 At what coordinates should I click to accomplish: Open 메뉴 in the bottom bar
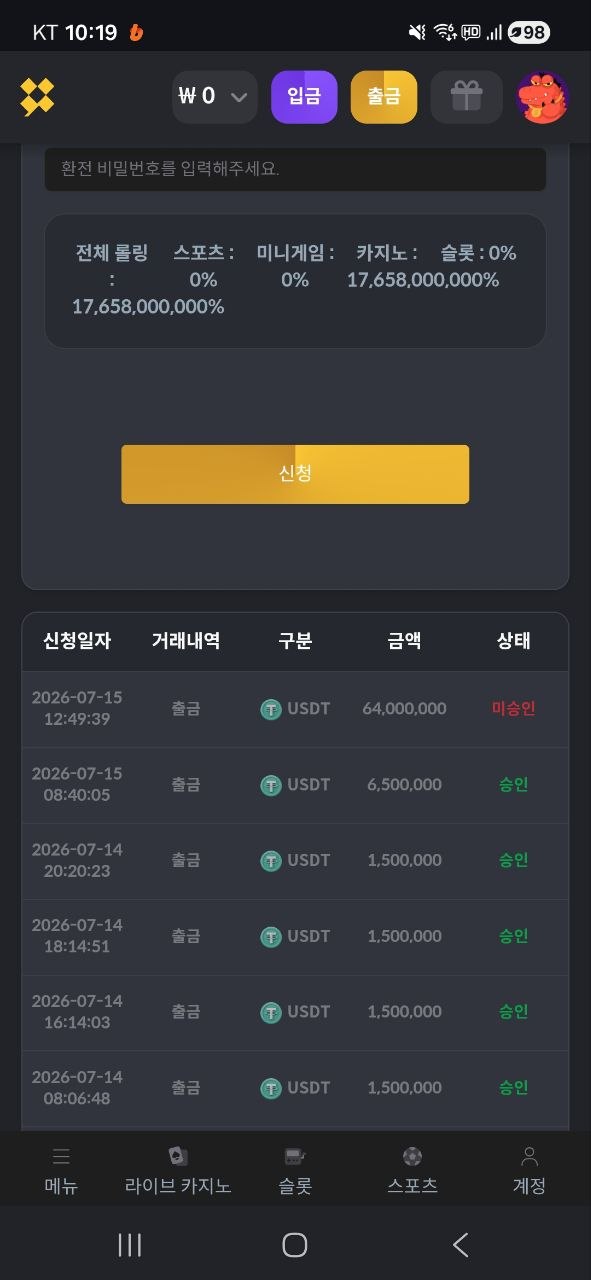(x=61, y=1172)
